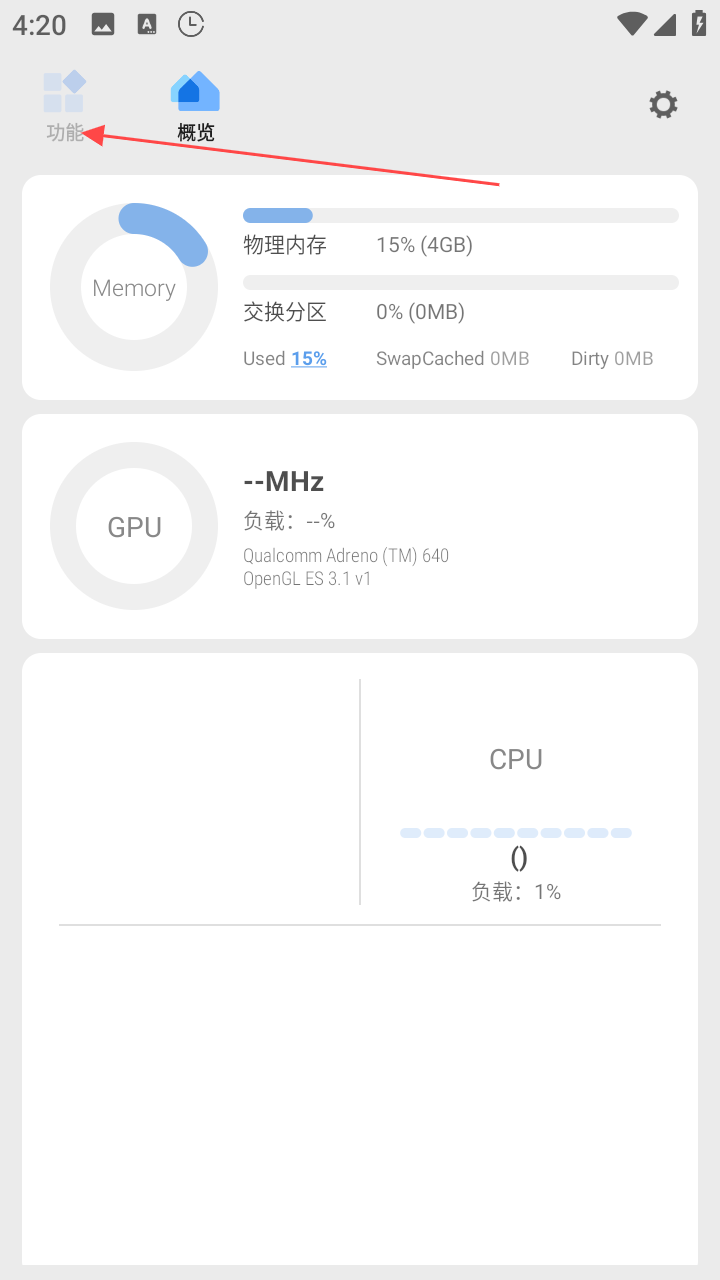Open the GPU info card
720x1280 pixels.
coord(360,526)
